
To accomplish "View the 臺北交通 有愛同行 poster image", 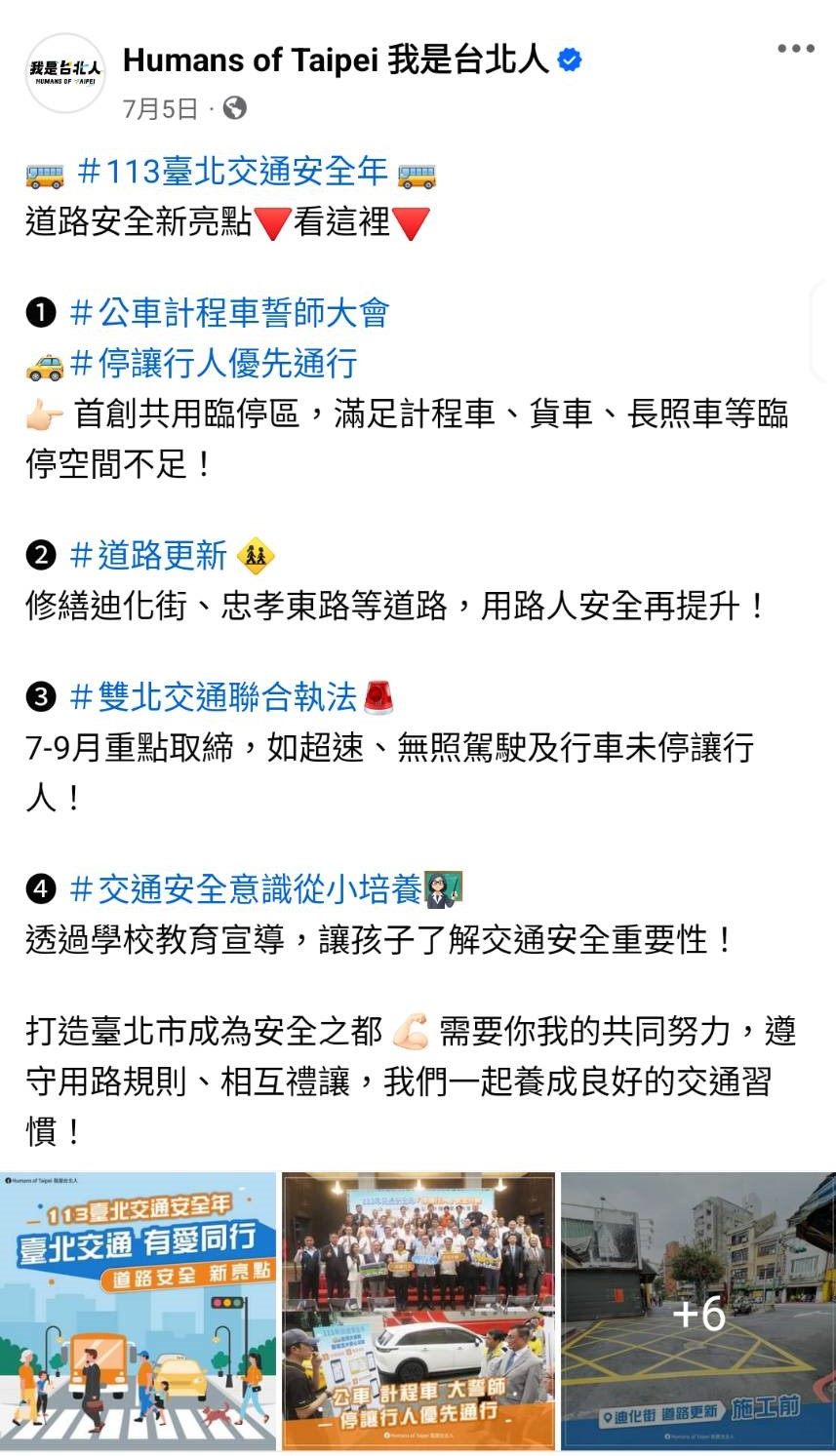I will click(139, 1312).
